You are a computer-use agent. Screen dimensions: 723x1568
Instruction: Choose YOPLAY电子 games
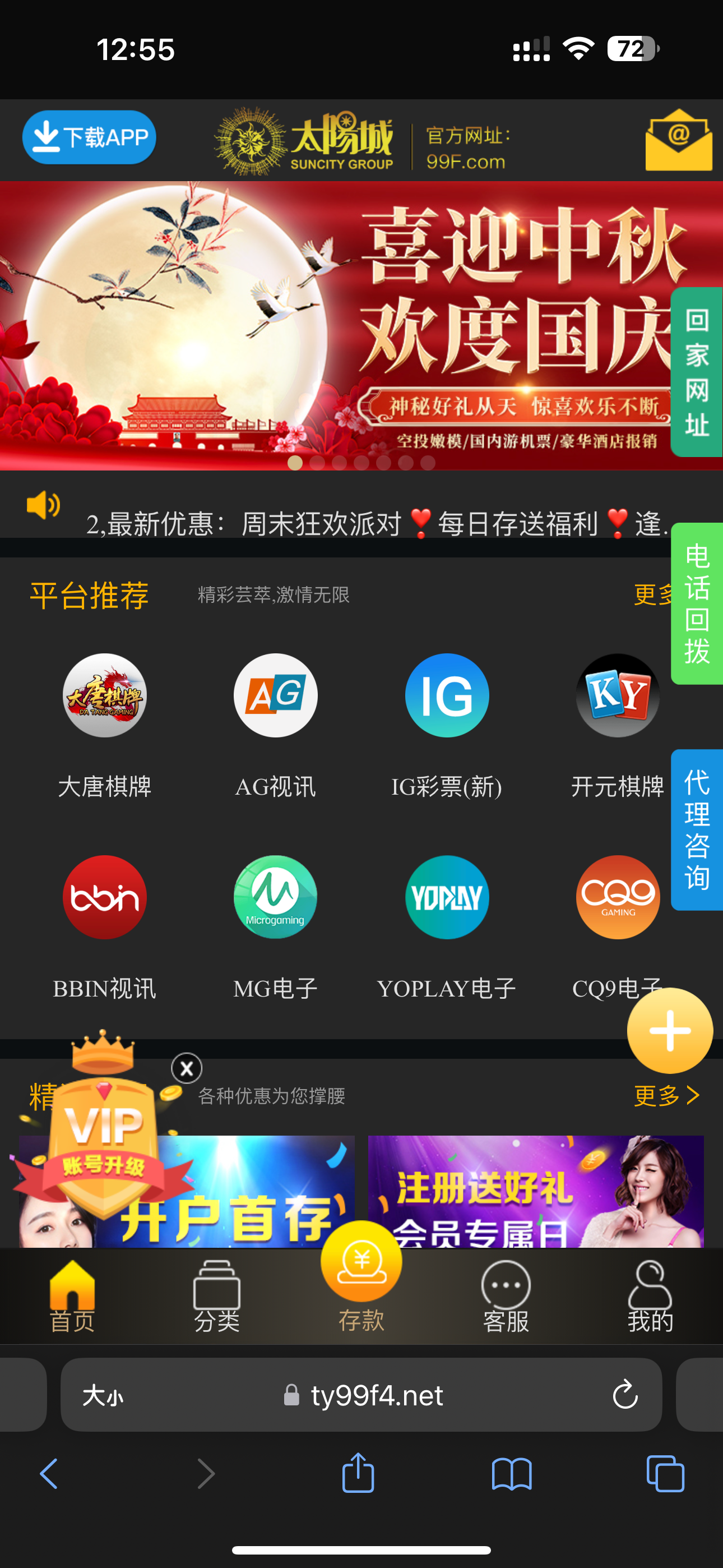tap(447, 897)
